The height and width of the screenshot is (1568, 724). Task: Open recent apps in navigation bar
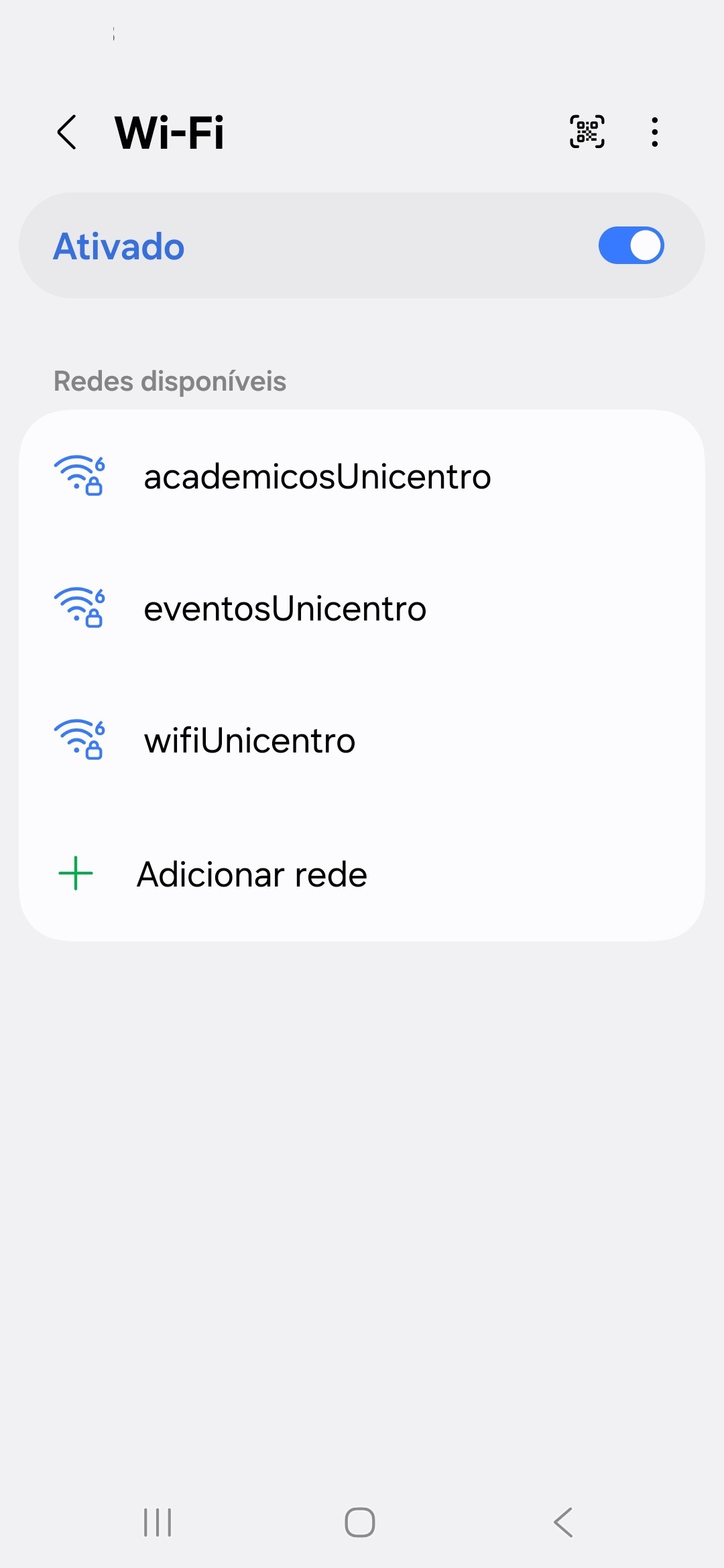158,1522
